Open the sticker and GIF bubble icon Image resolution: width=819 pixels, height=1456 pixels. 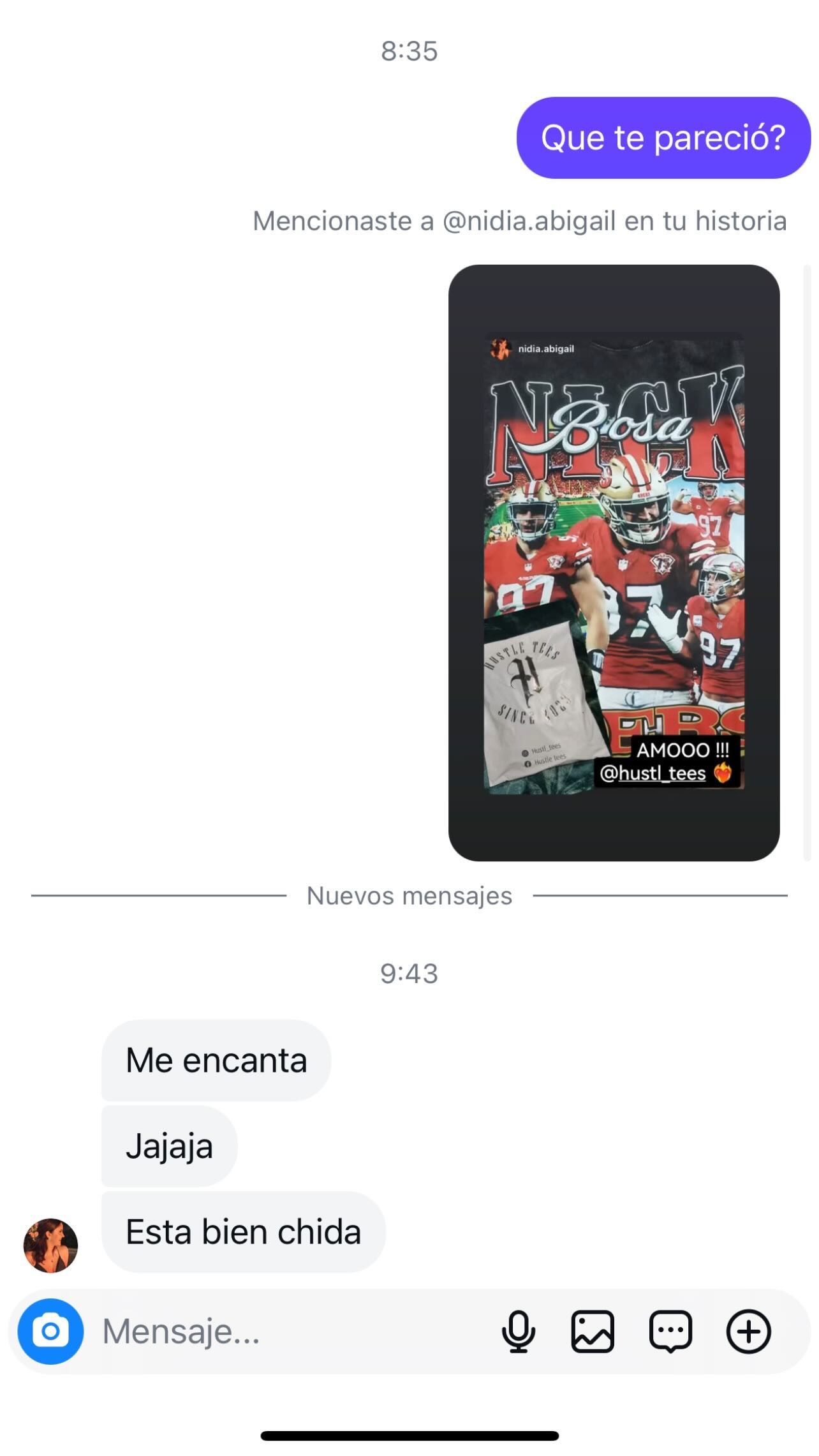(670, 1332)
